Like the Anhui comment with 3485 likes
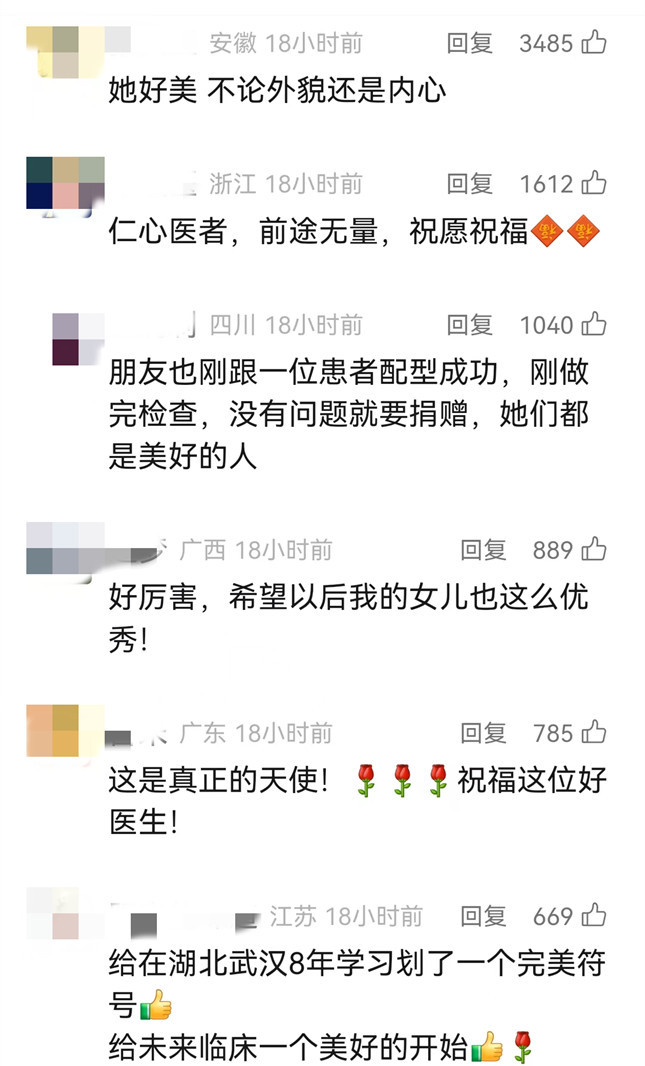The image size is (645, 1066). click(593, 43)
